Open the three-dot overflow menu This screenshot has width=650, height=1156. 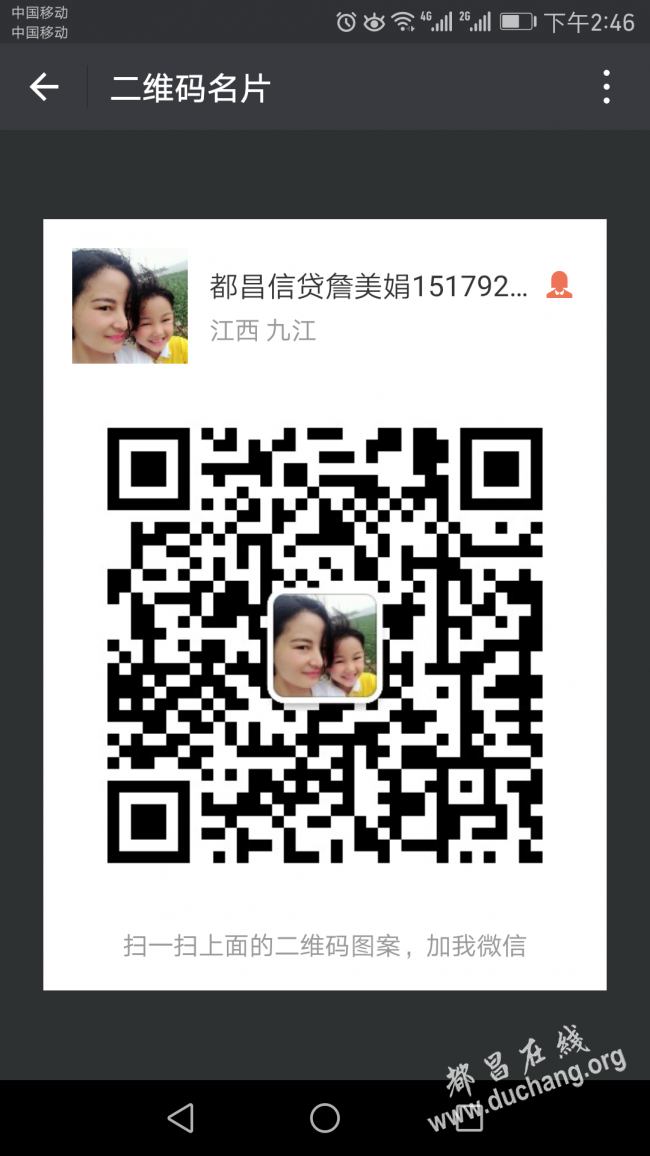coord(606,87)
